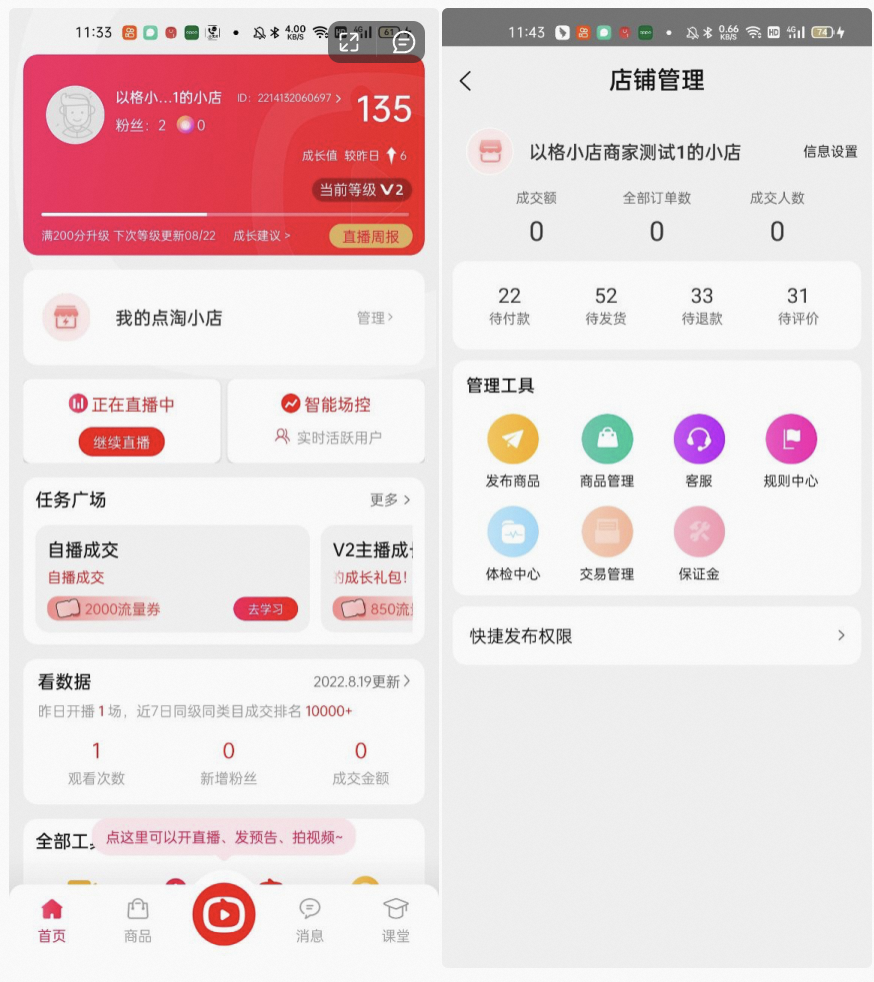Contact 客服 from 管理工具
This screenshot has width=874, height=982.
tap(699, 451)
